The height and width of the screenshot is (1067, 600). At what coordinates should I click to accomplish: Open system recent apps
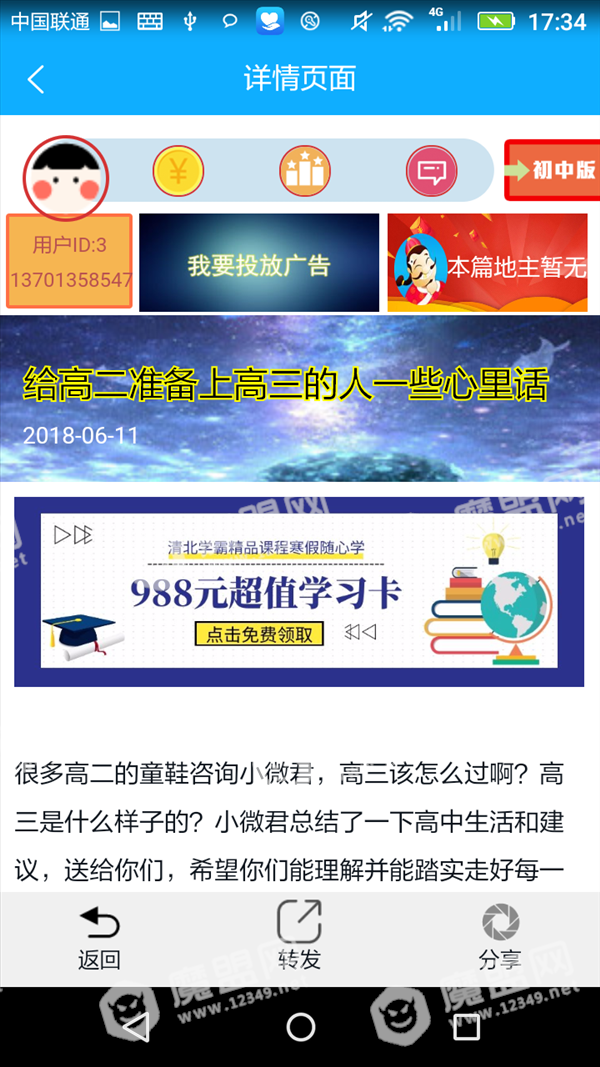coord(467,1027)
